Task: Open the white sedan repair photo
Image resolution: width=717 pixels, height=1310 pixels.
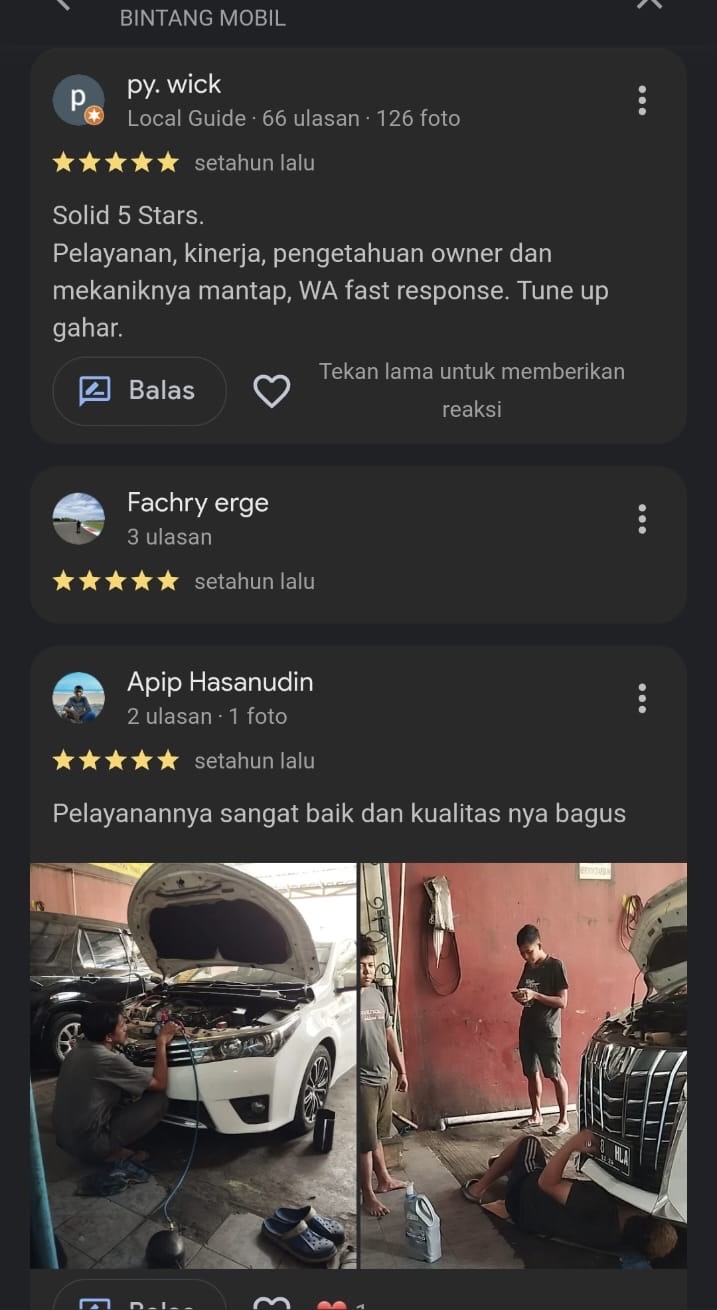Action: coord(193,1065)
